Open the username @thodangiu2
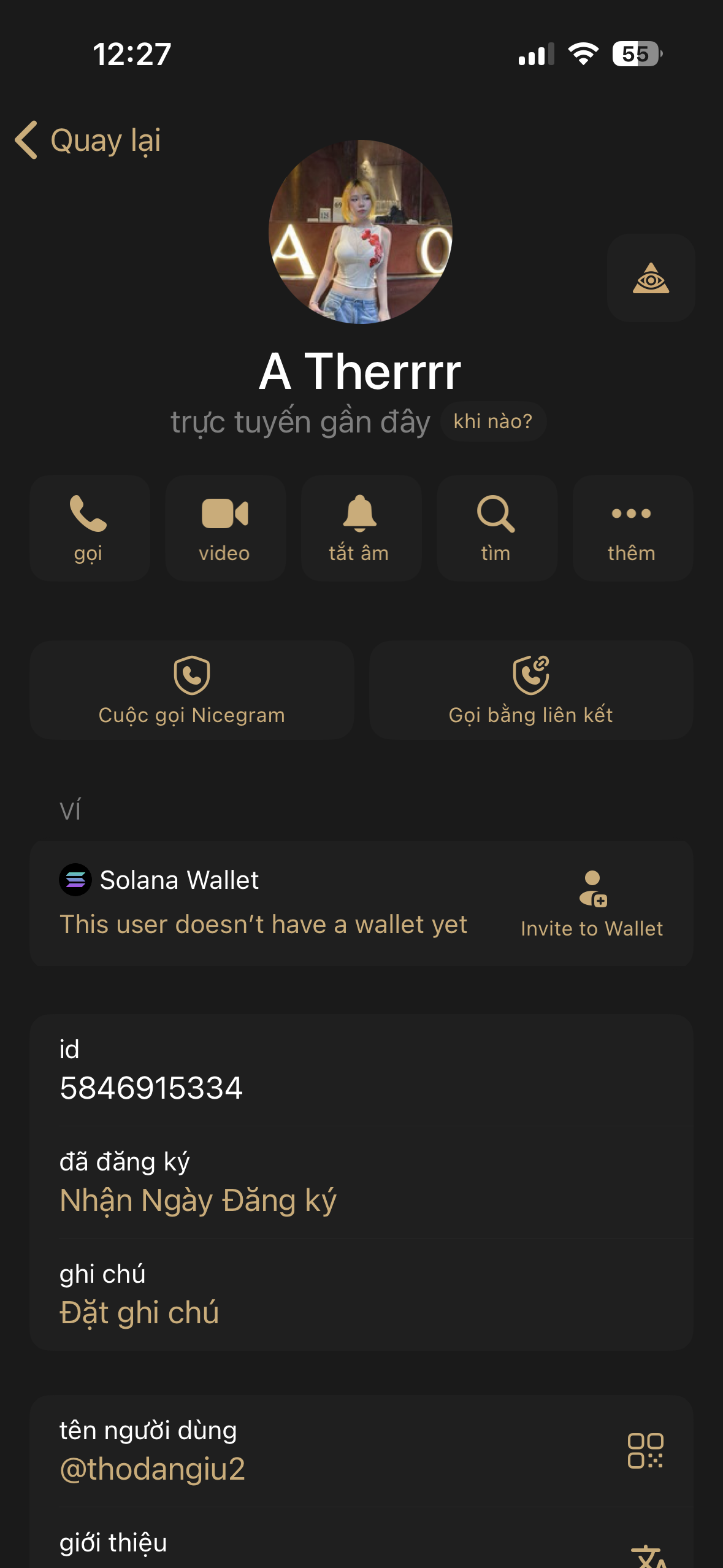This screenshot has width=723, height=1568. tap(153, 1469)
